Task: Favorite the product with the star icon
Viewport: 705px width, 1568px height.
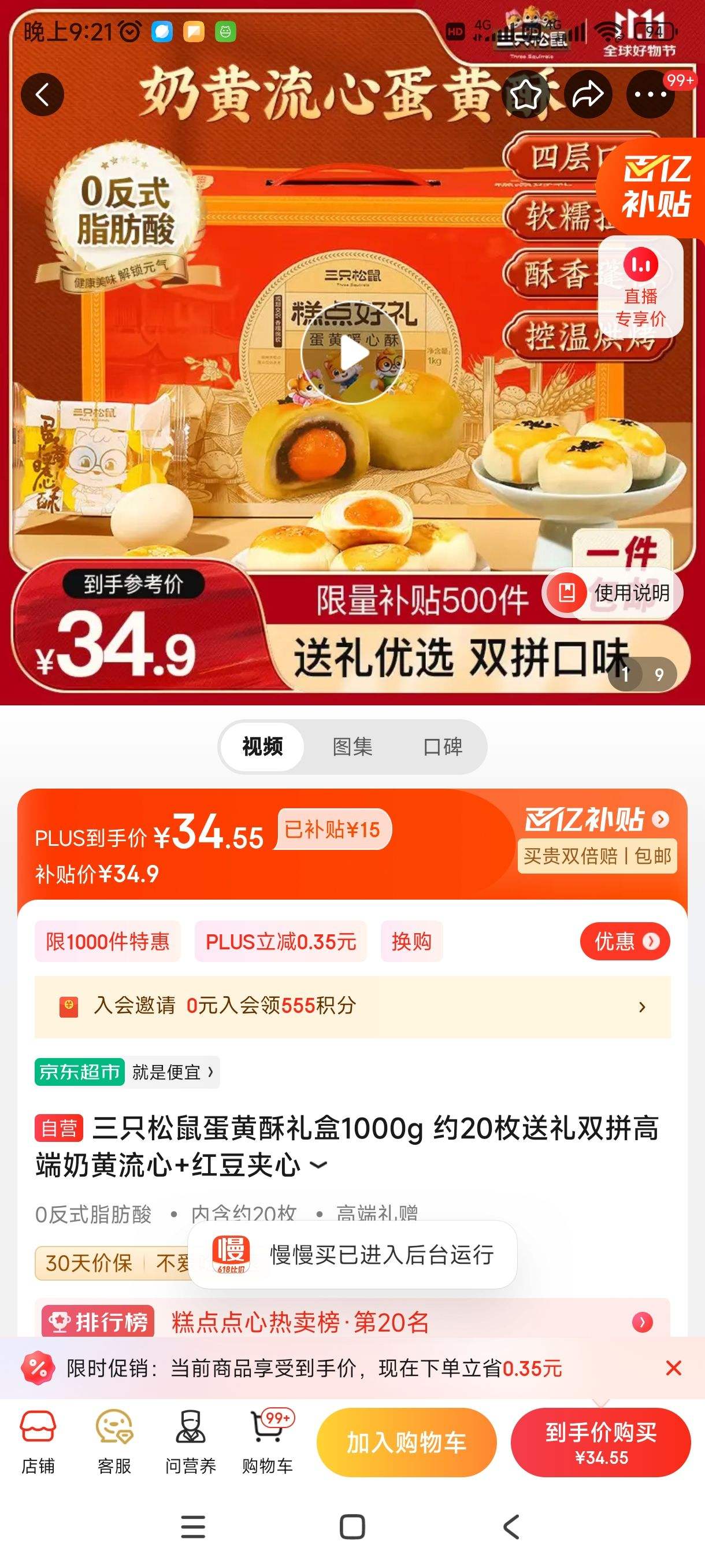Action: click(527, 94)
